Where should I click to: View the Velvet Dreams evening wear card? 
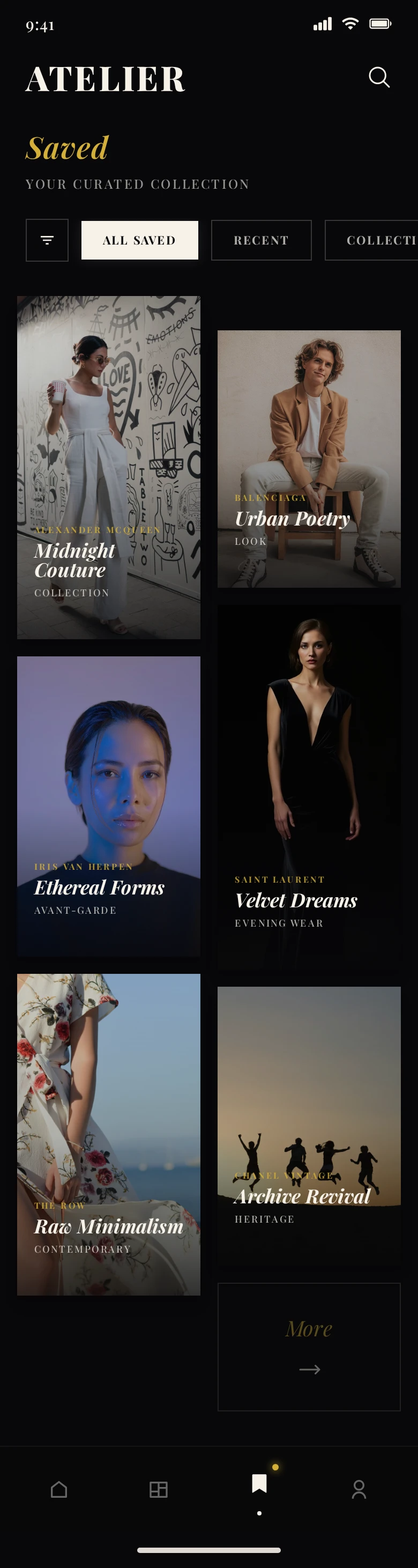click(309, 787)
